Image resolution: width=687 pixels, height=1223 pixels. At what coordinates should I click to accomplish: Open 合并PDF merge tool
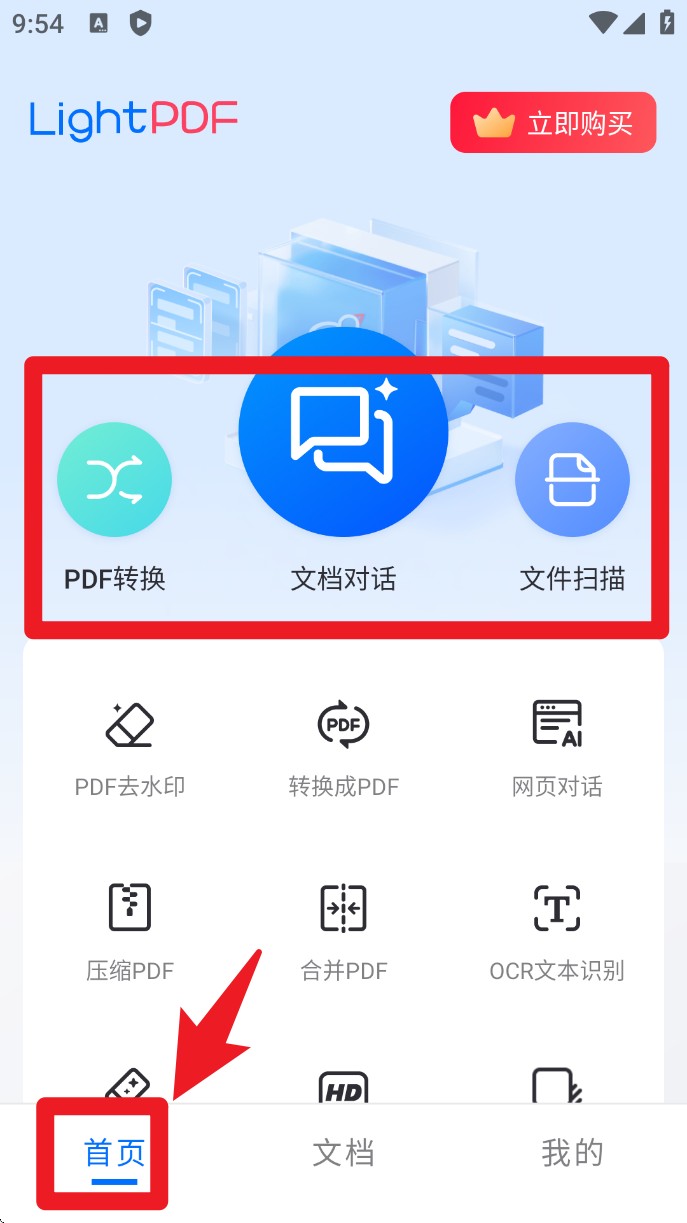[x=343, y=929]
